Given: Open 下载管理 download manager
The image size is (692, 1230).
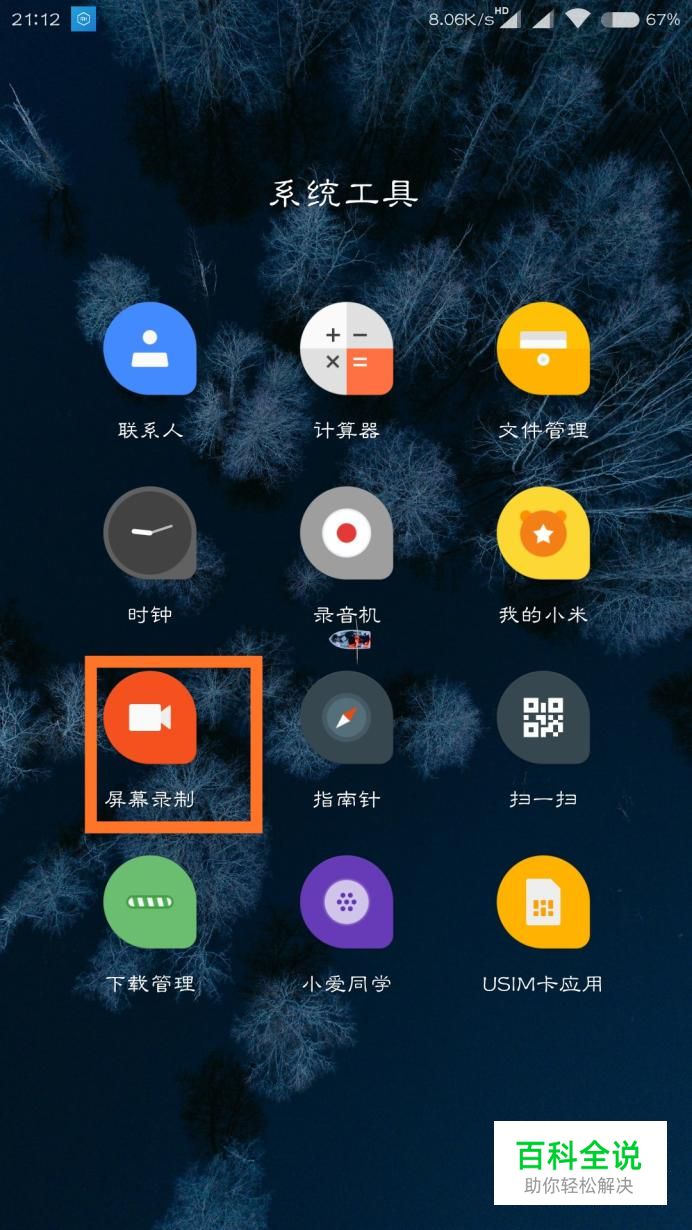Looking at the screenshot, I should click(x=150, y=902).
